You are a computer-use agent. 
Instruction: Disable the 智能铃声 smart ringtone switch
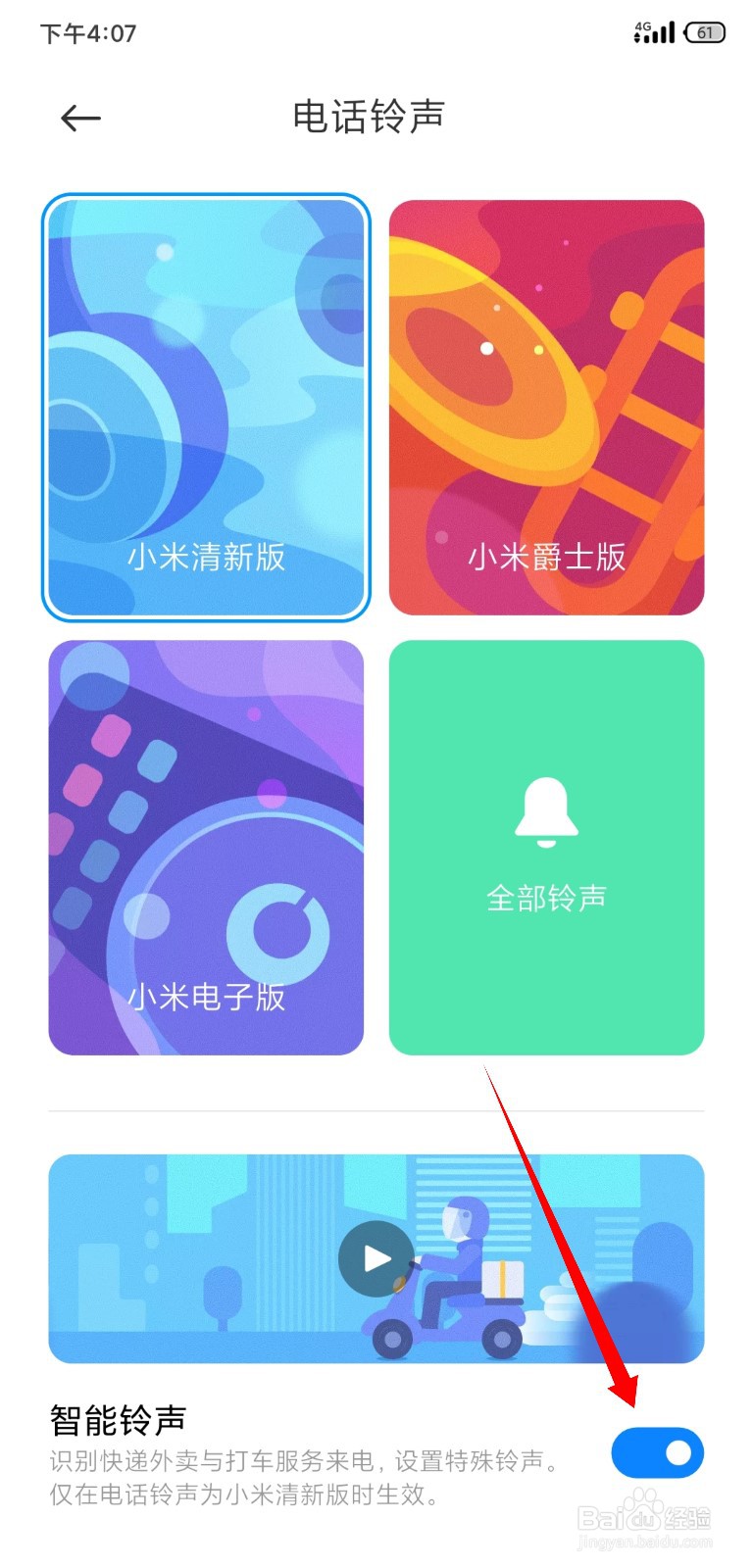point(657,1453)
